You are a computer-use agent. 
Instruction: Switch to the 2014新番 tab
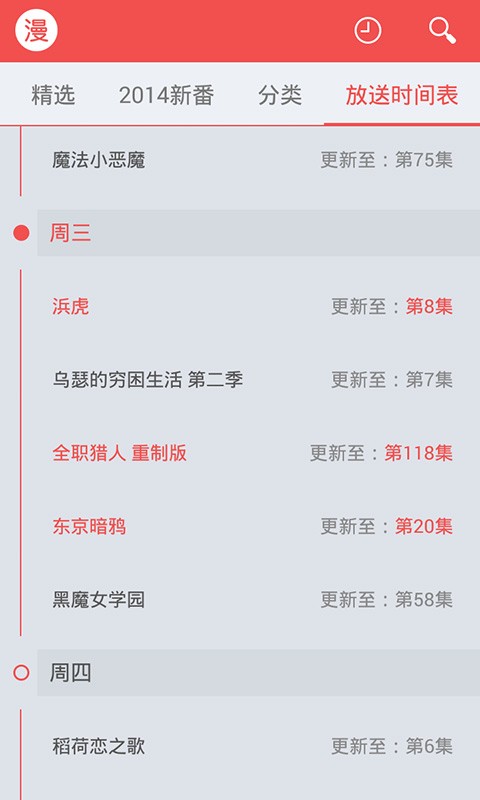[166, 95]
